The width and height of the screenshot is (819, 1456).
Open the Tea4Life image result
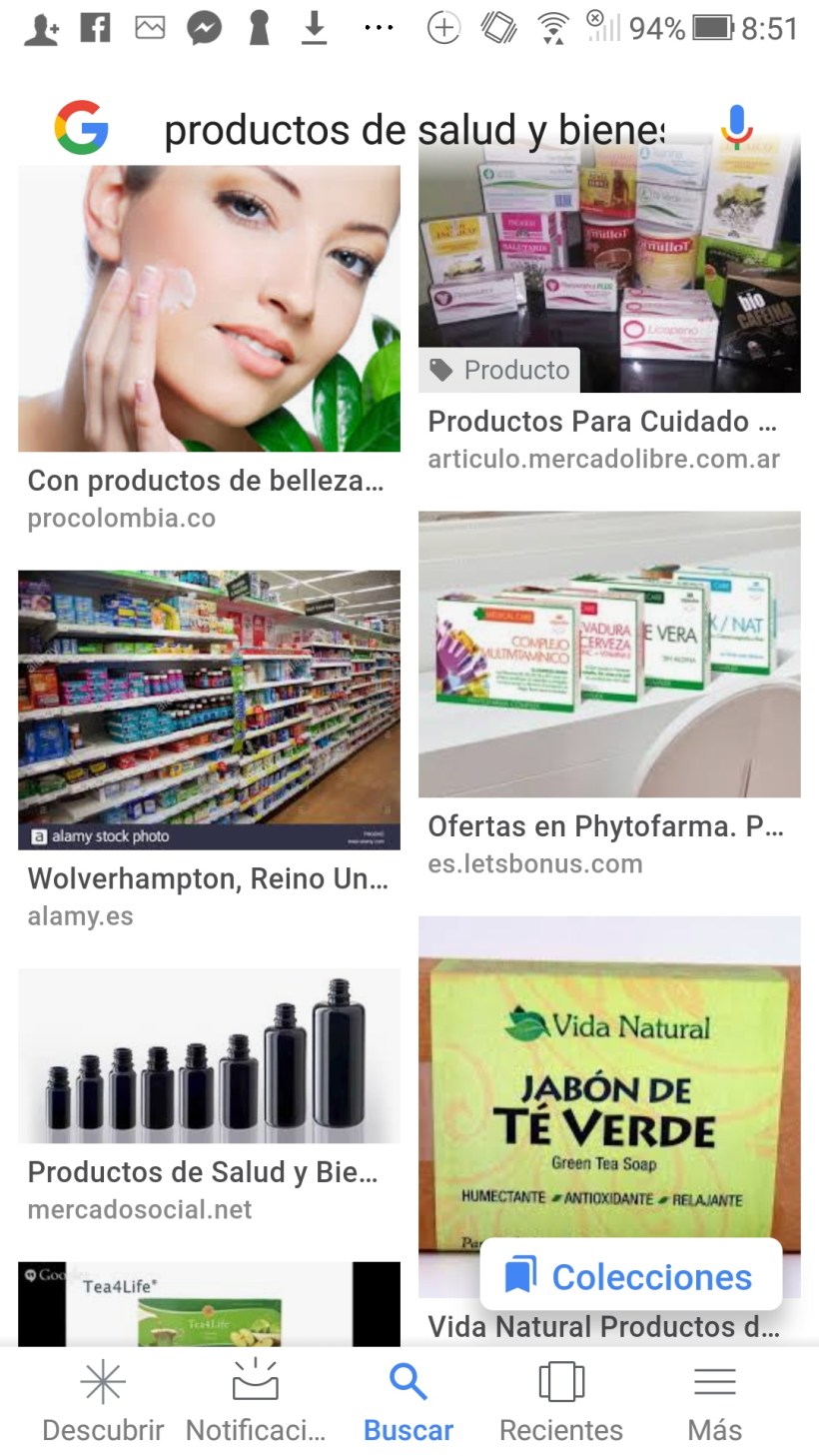click(209, 1303)
